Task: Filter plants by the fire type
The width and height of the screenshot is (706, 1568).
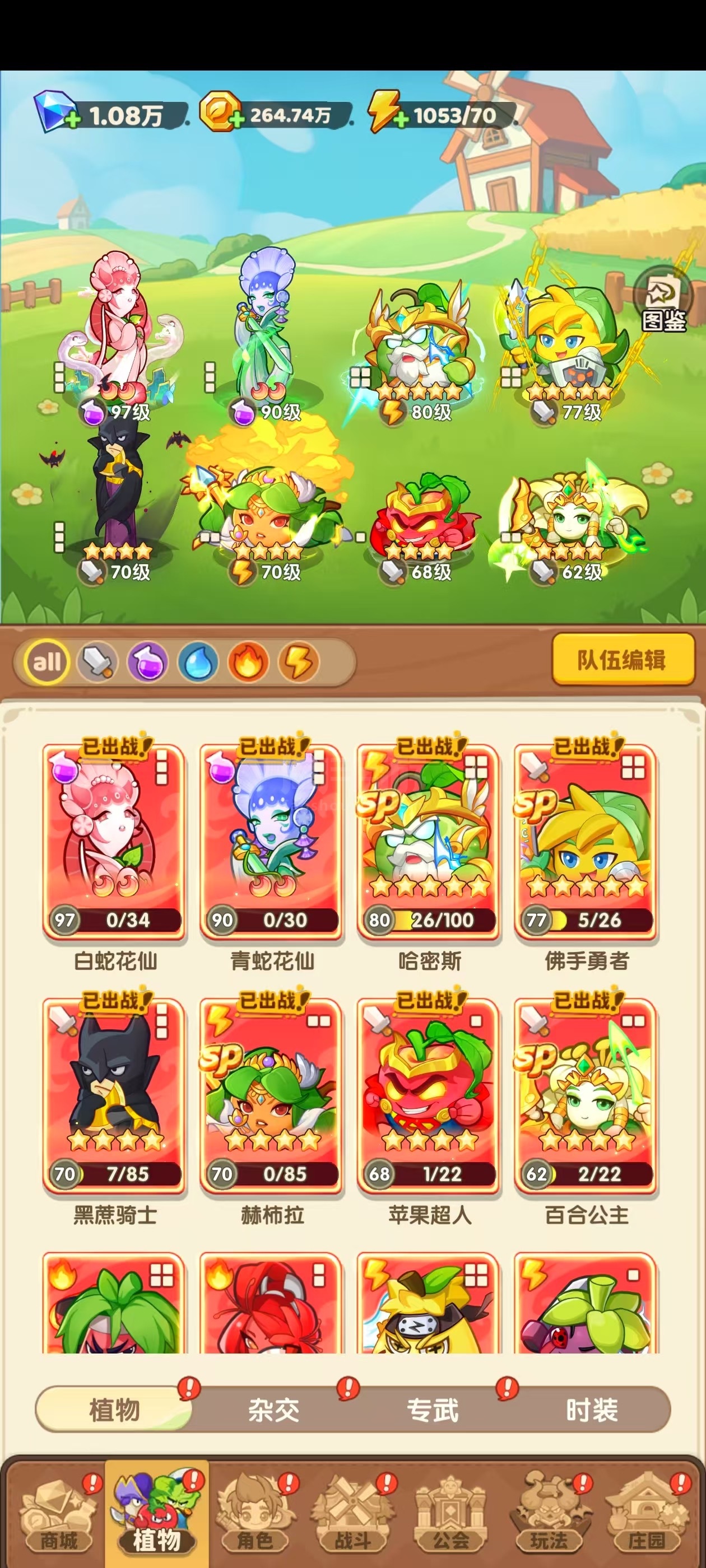Action: (248, 662)
